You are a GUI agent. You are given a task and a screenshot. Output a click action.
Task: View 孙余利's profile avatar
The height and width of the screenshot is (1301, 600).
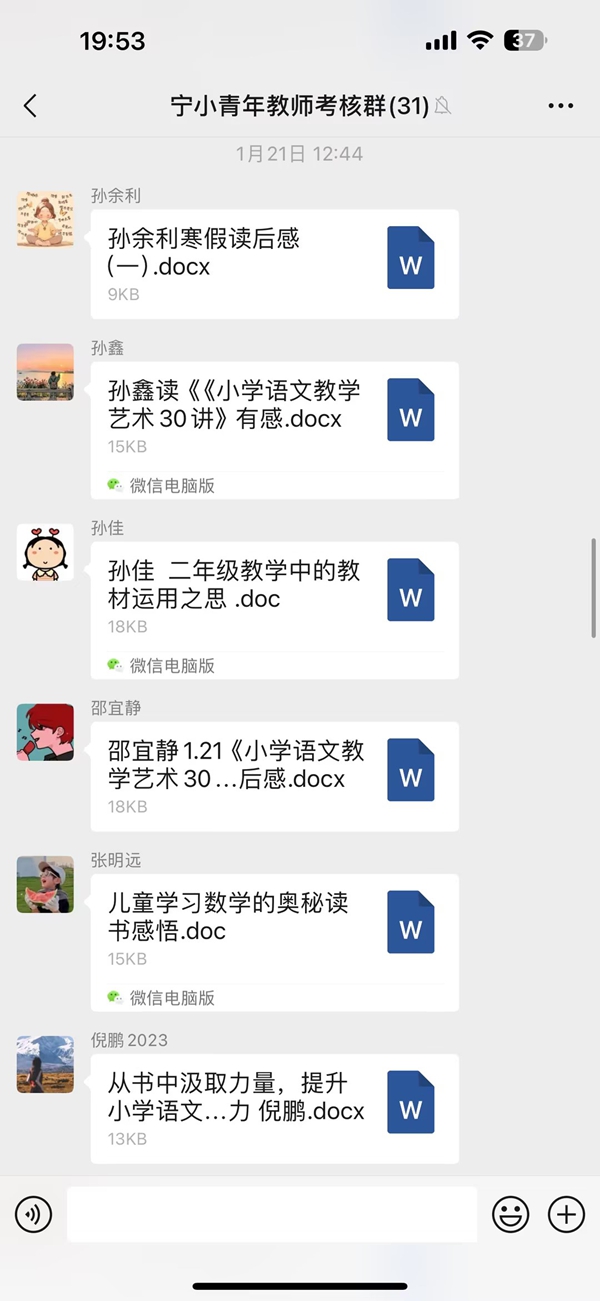pyautogui.click(x=45, y=219)
